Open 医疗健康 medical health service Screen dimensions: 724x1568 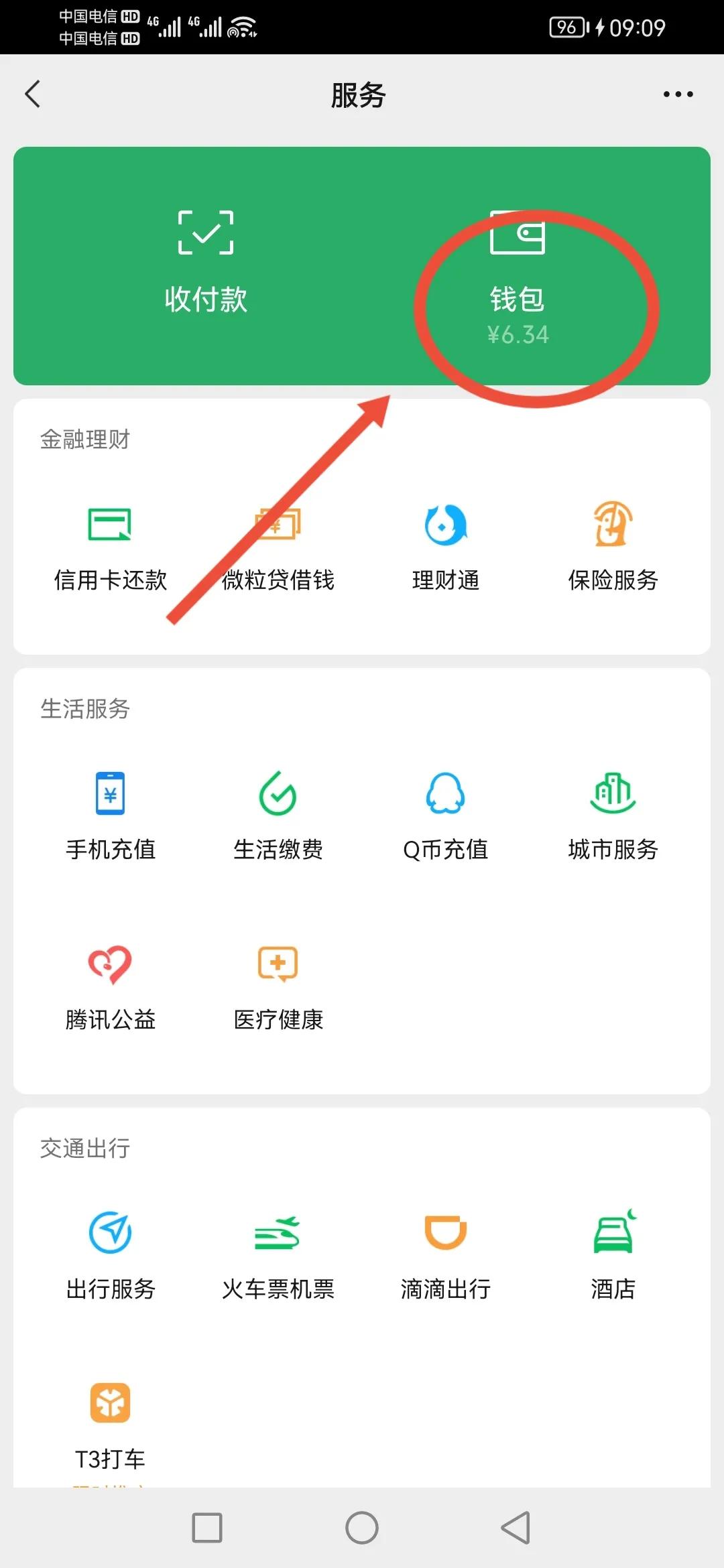pos(278,985)
